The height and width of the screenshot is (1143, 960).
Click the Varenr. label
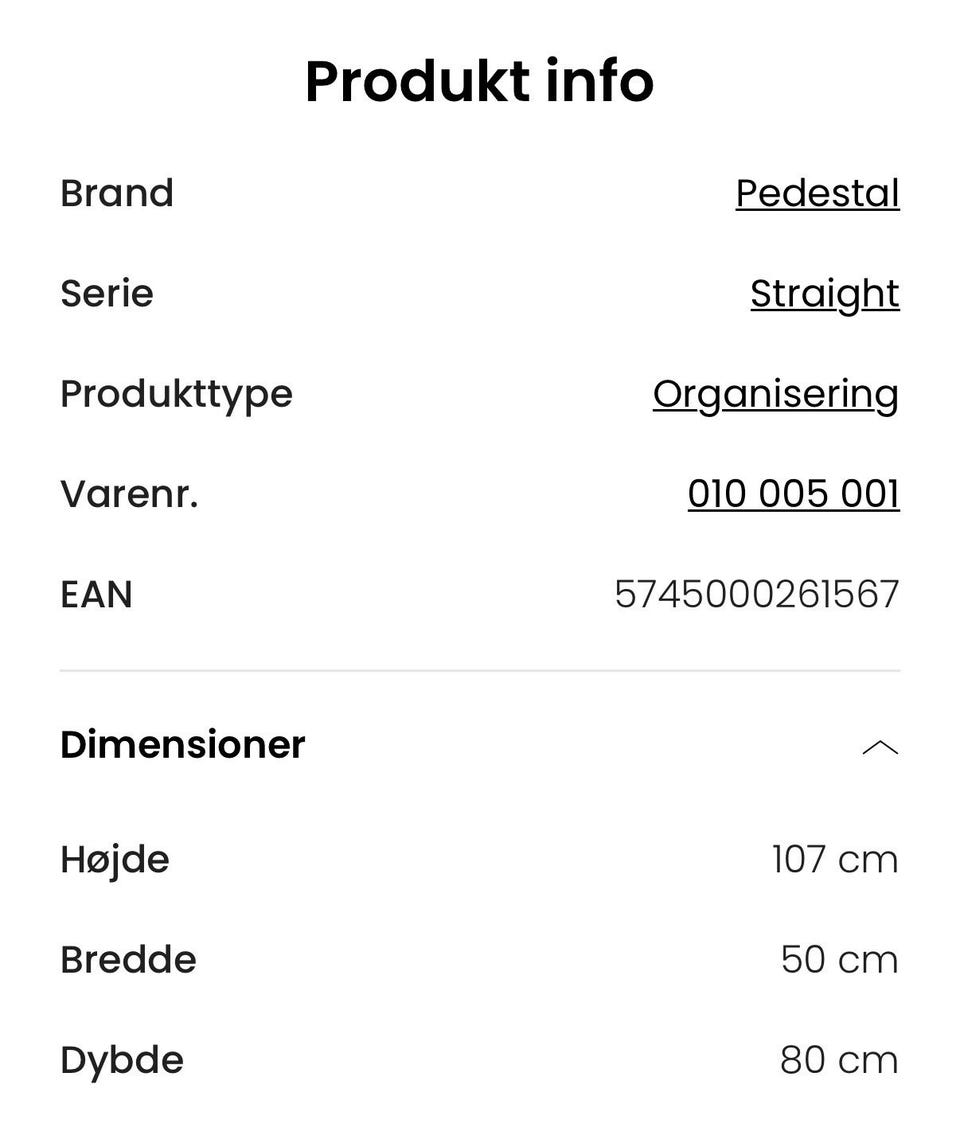tap(129, 493)
